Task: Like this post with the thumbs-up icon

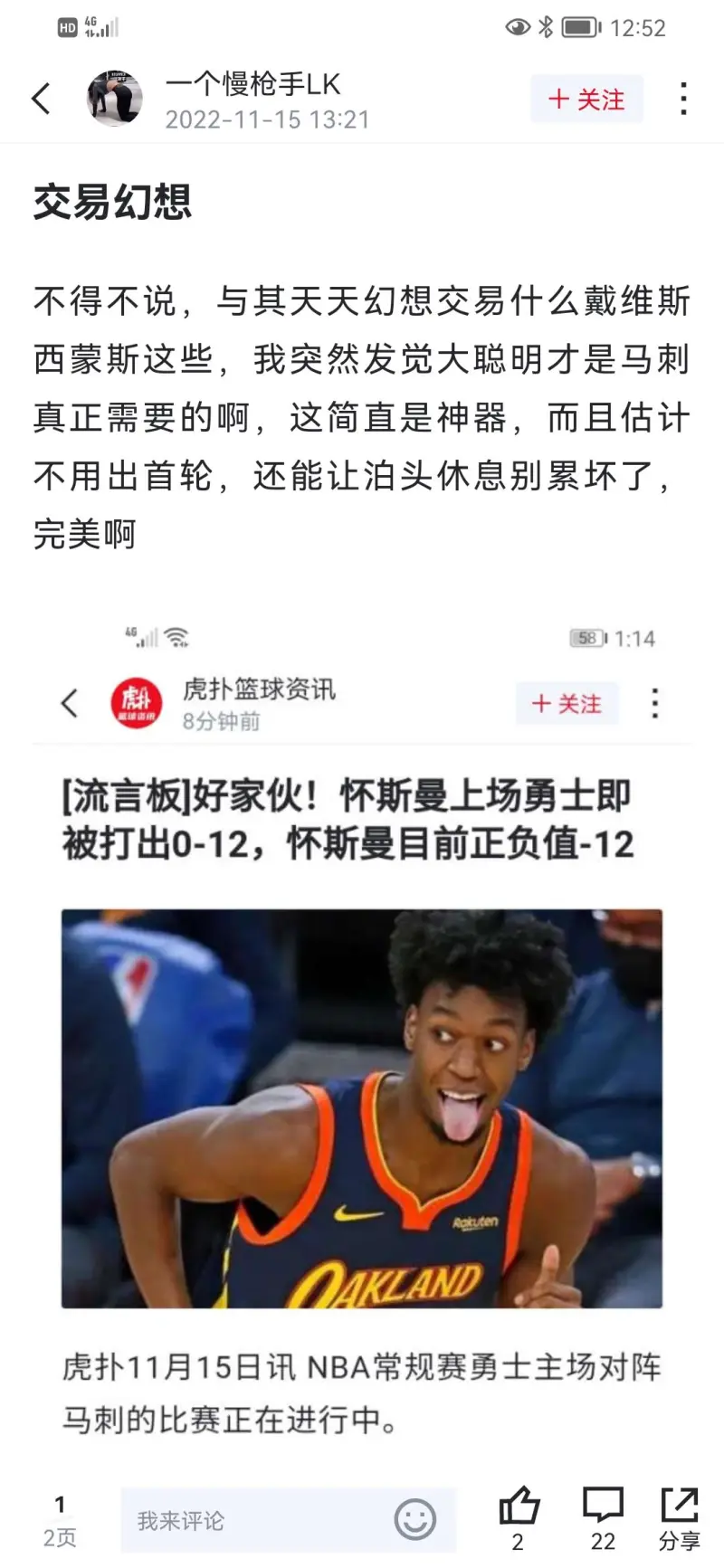Action: pyautogui.click(x=519, y=1509)
